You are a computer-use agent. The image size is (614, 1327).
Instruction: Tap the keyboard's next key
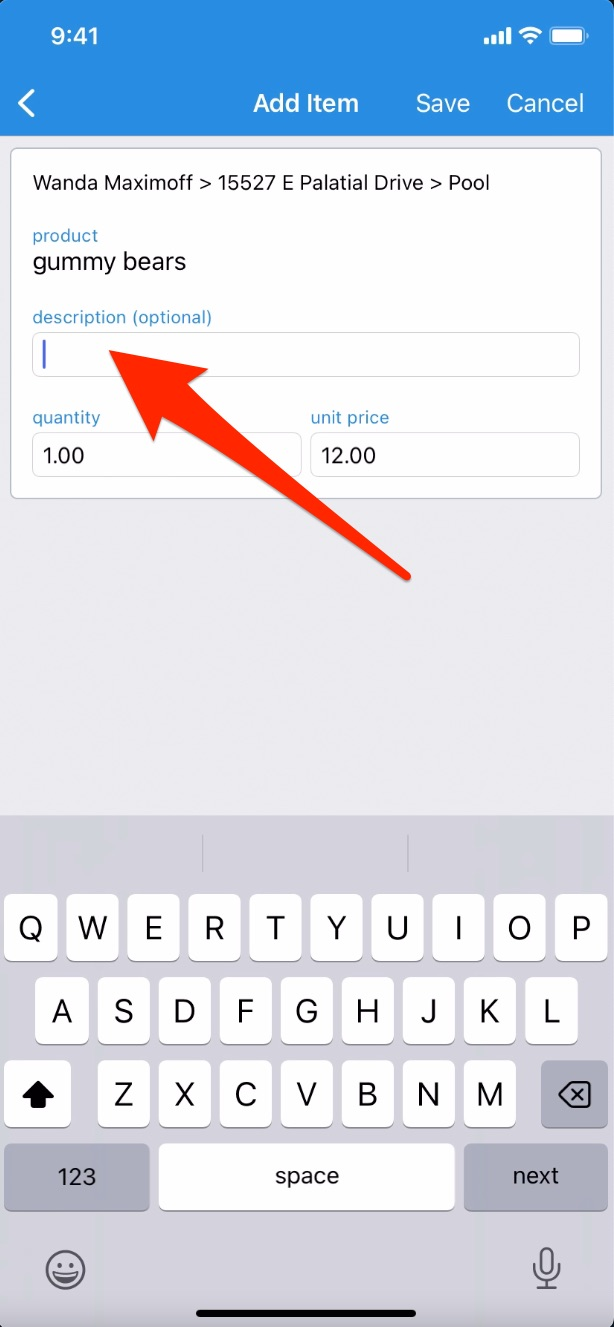pos(535,1176)
